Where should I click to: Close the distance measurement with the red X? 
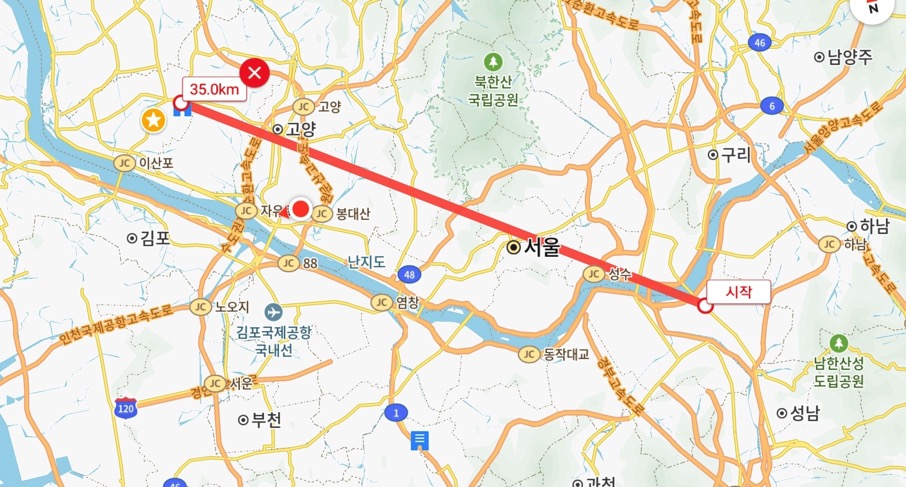click(x=255, y=72)
